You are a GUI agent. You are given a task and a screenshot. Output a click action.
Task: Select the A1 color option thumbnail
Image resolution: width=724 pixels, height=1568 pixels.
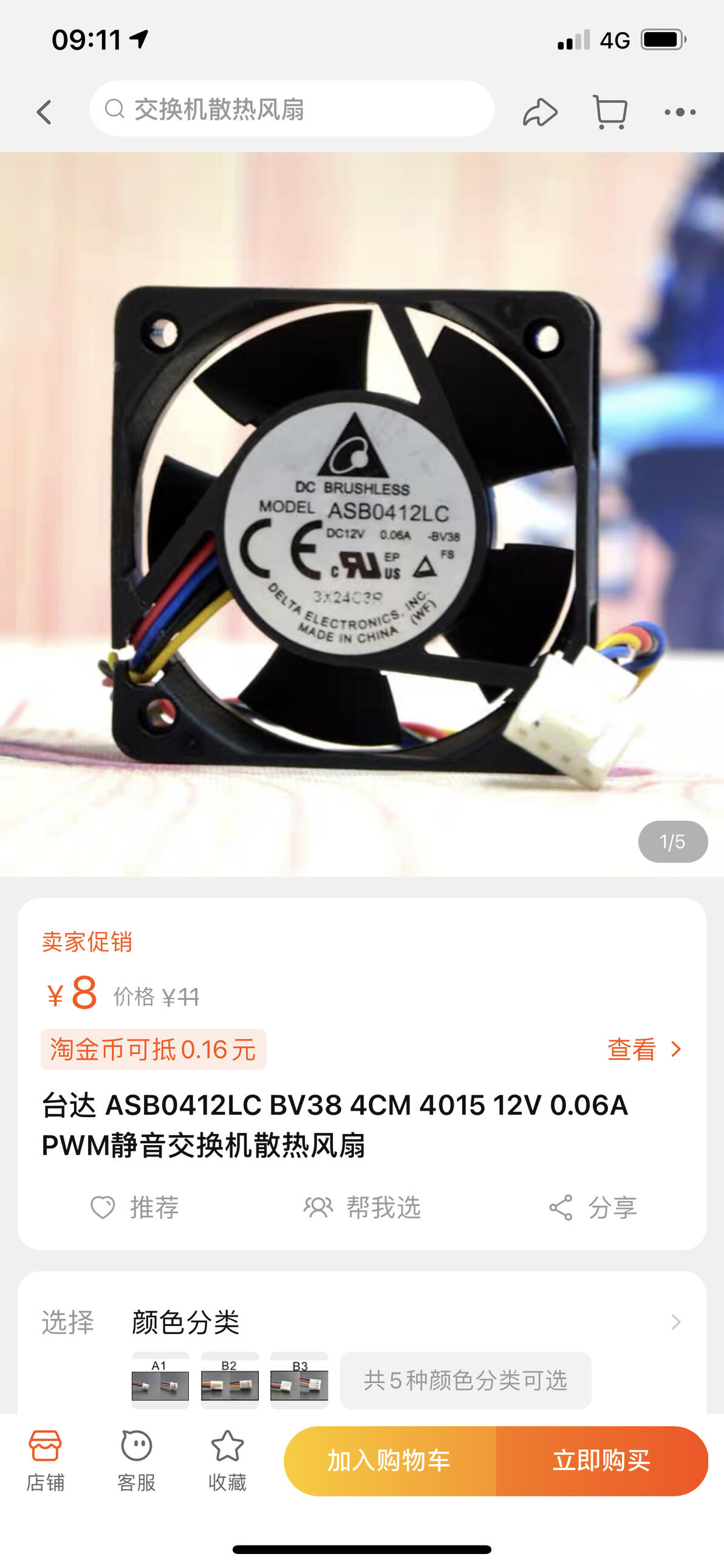(160, 1380)
